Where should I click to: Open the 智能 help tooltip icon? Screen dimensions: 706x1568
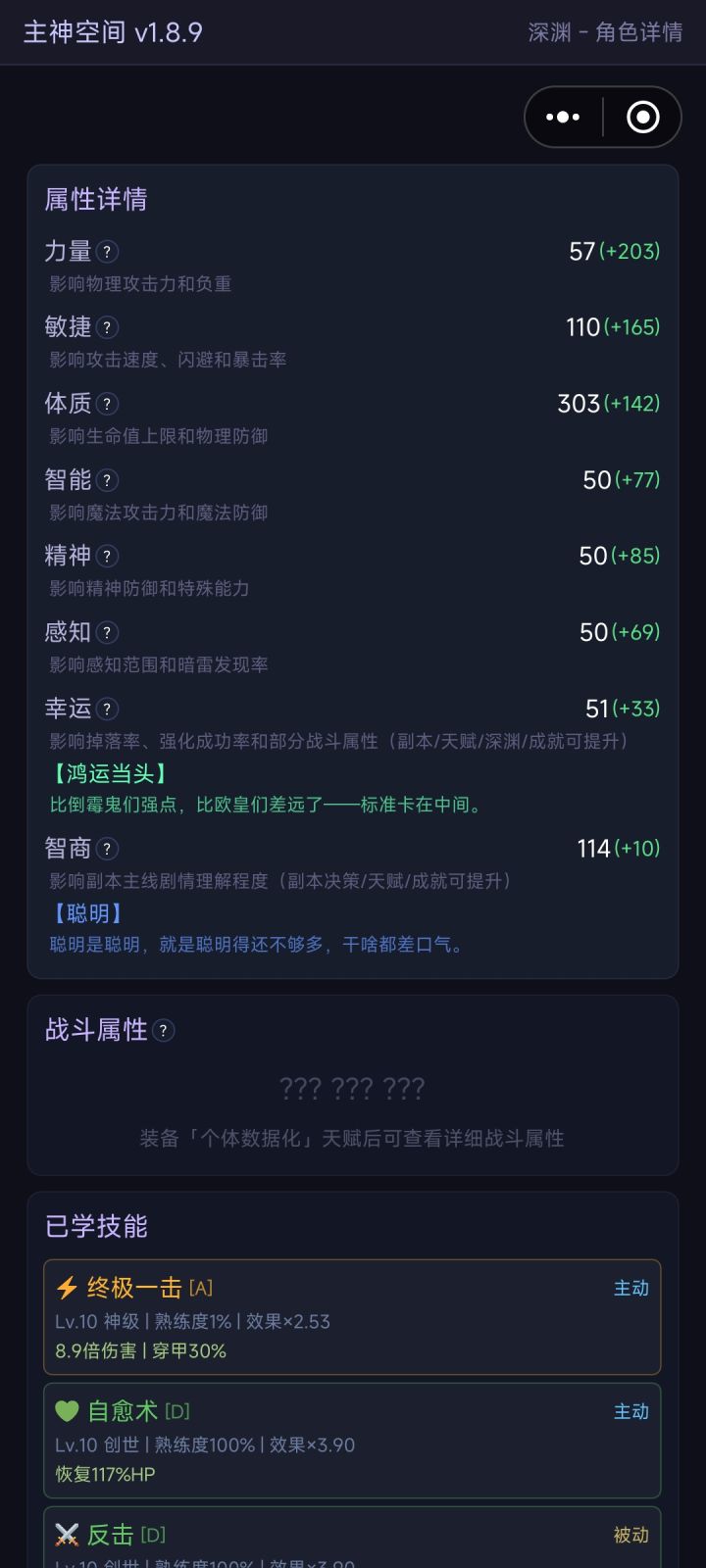(108, 480)
